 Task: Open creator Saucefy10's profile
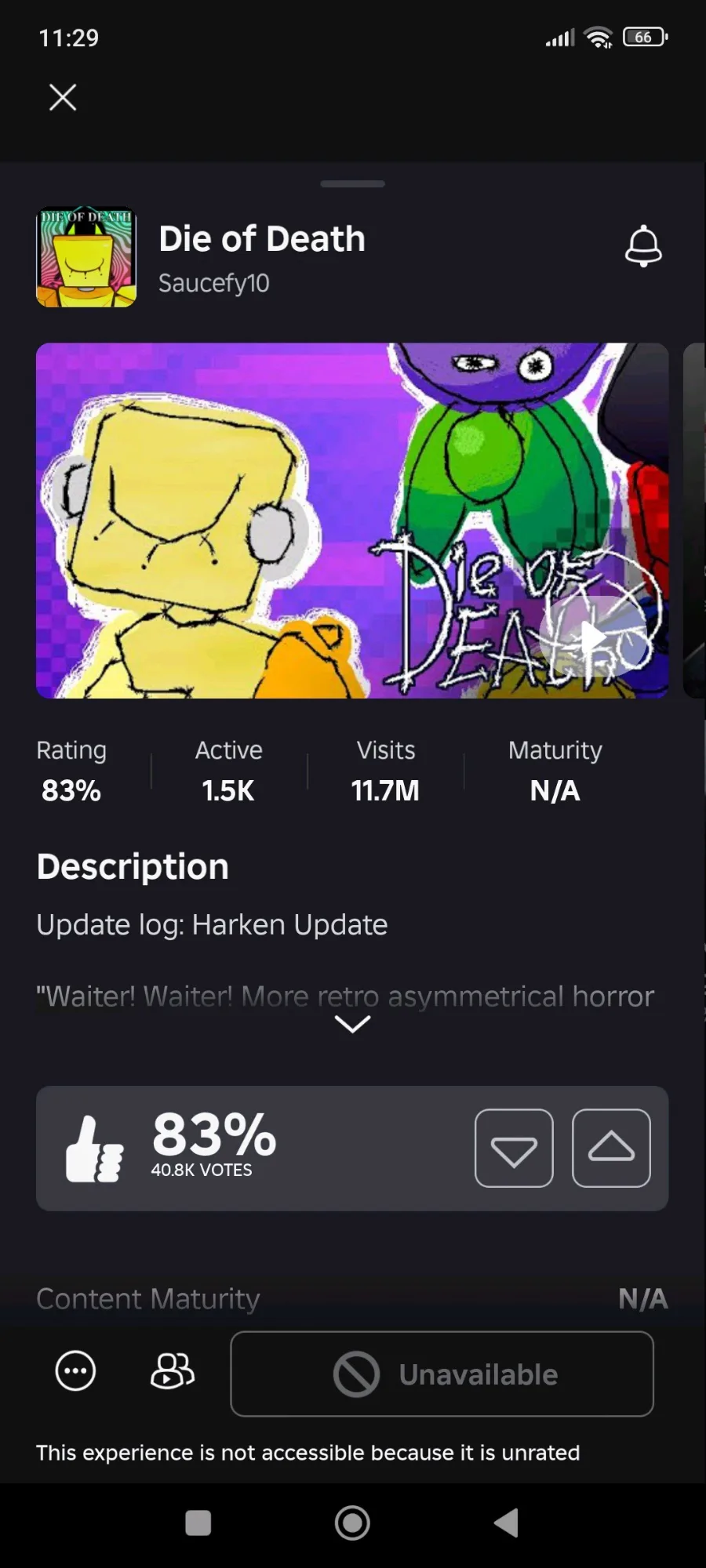[x=213, y=283]
